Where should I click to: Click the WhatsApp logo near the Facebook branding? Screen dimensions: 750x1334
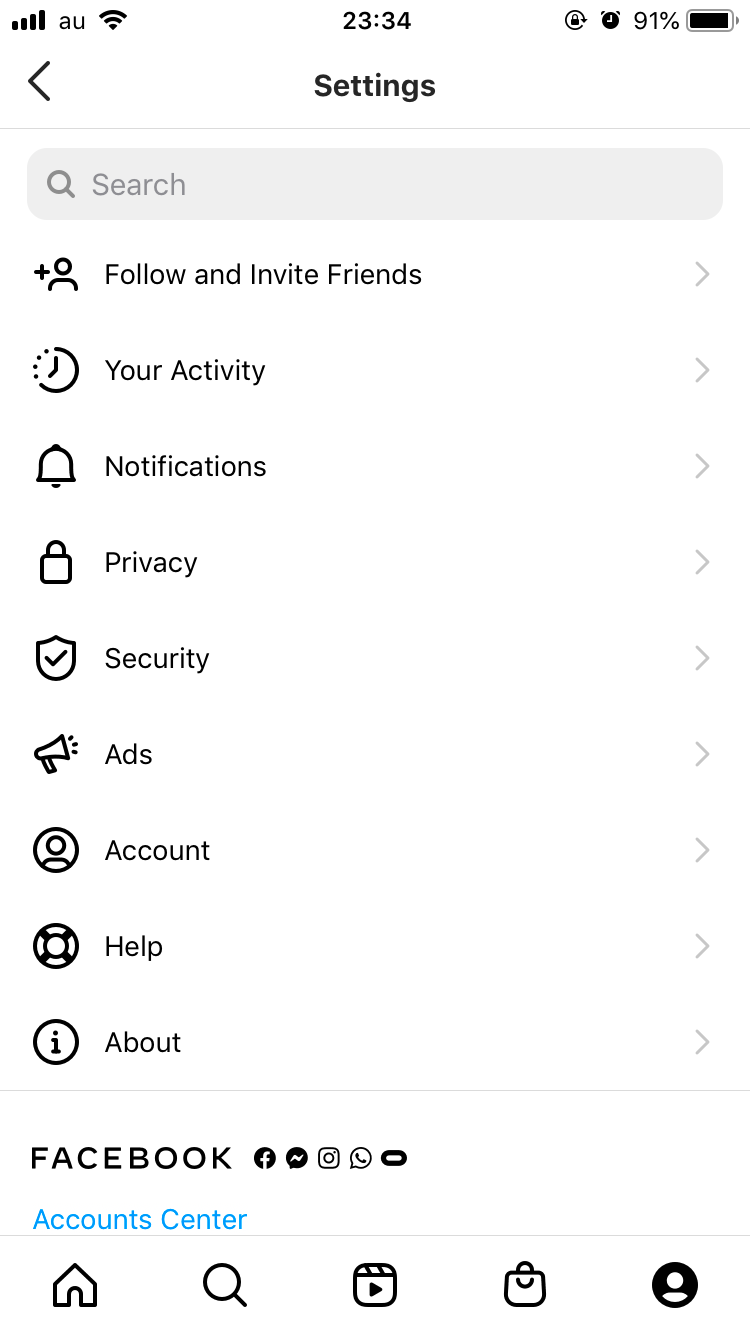(361, 1158)
